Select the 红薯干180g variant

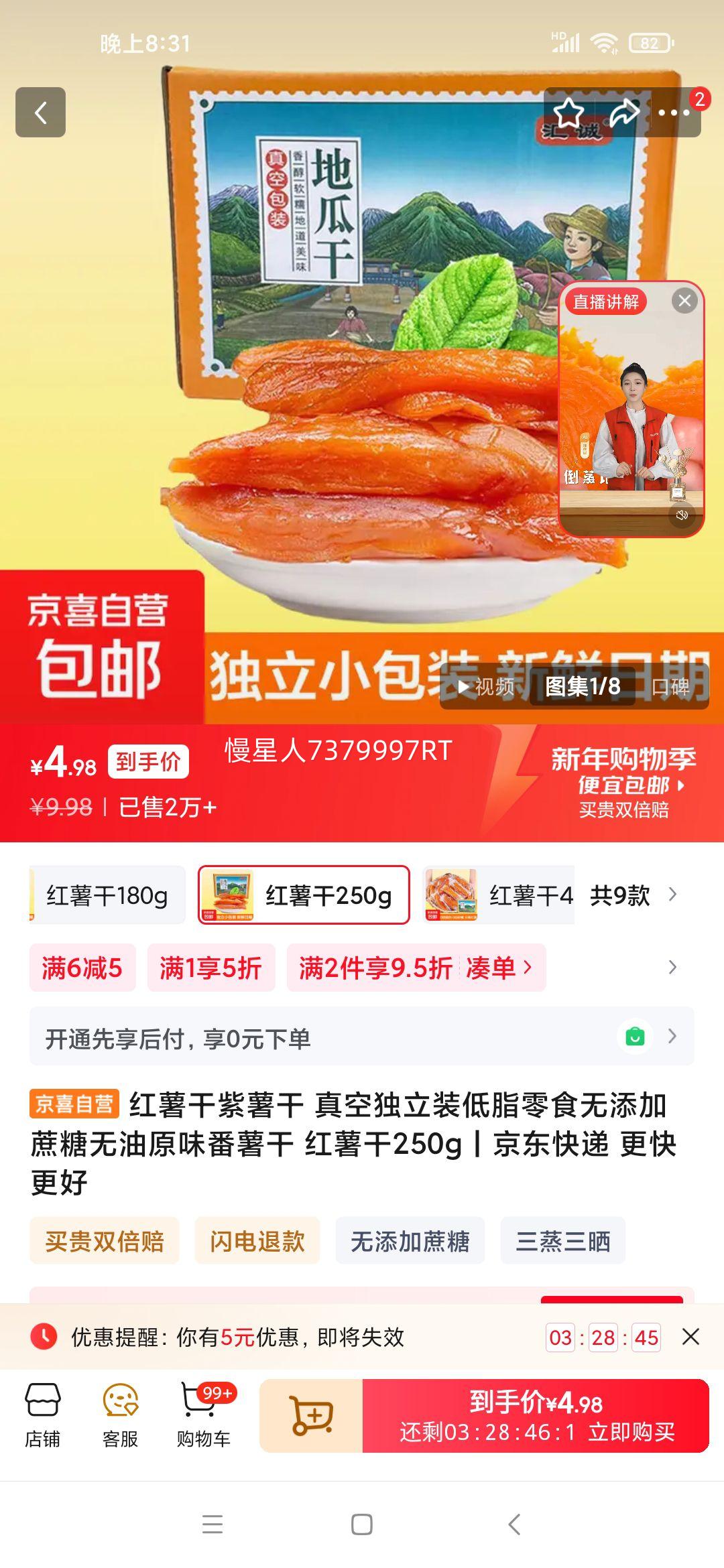107,895
